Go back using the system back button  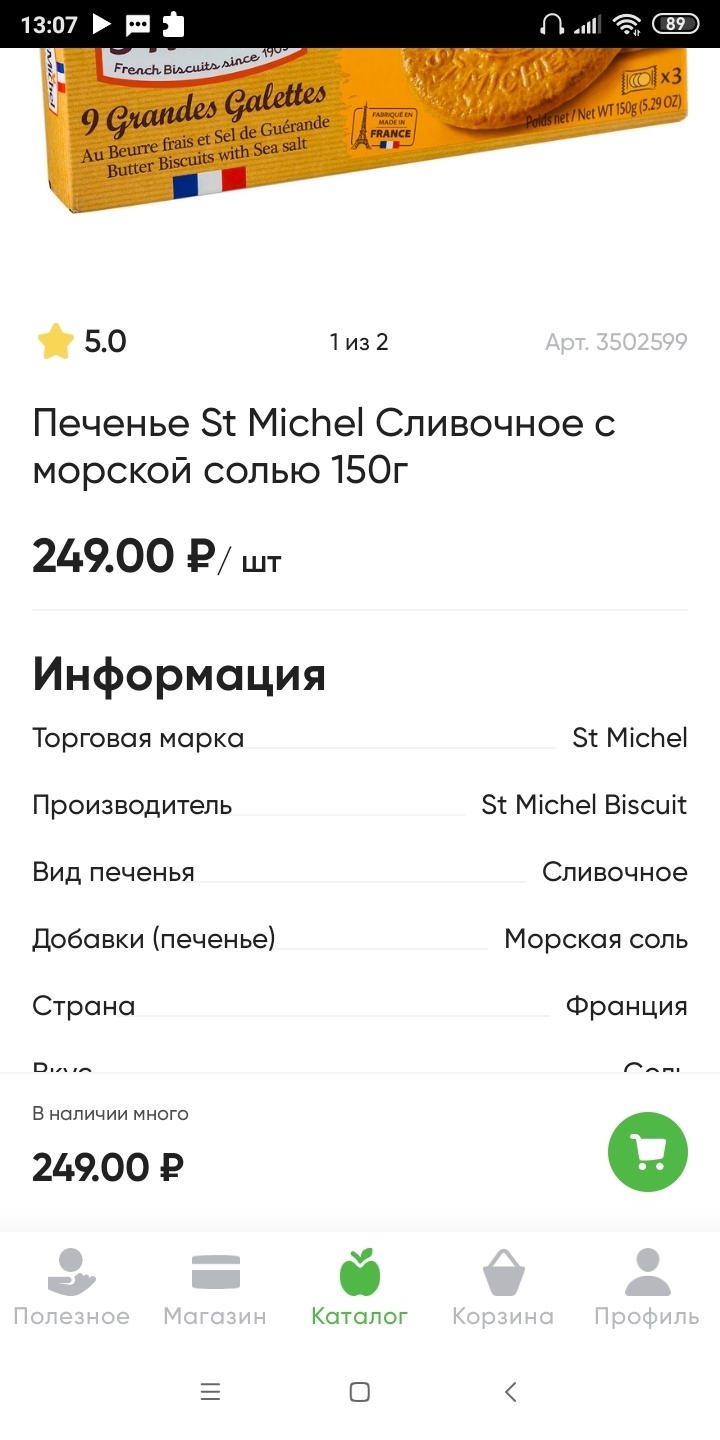(510, 1392)
